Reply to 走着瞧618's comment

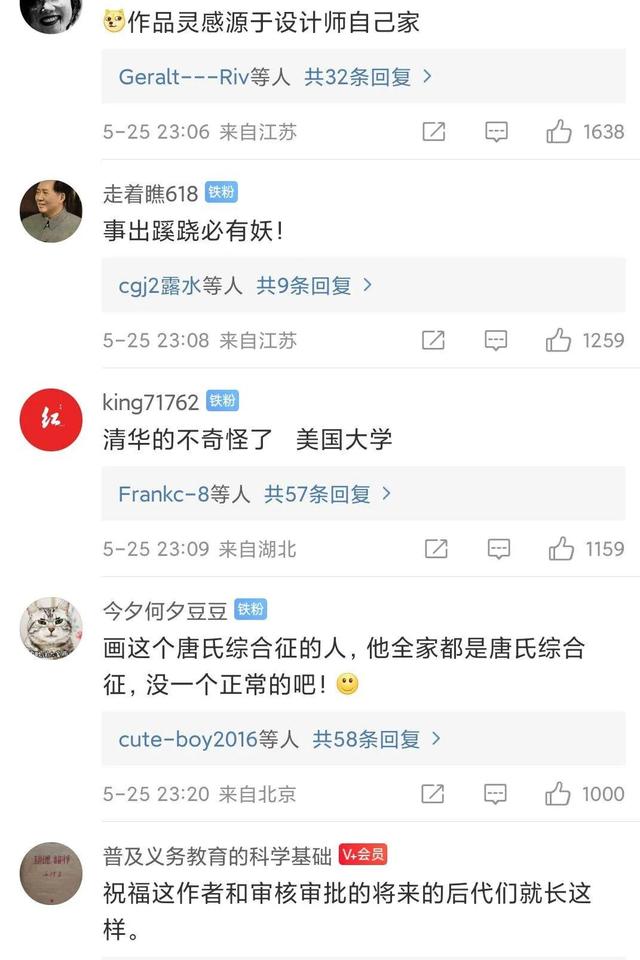pyautogui.click(x=495, y=340)
